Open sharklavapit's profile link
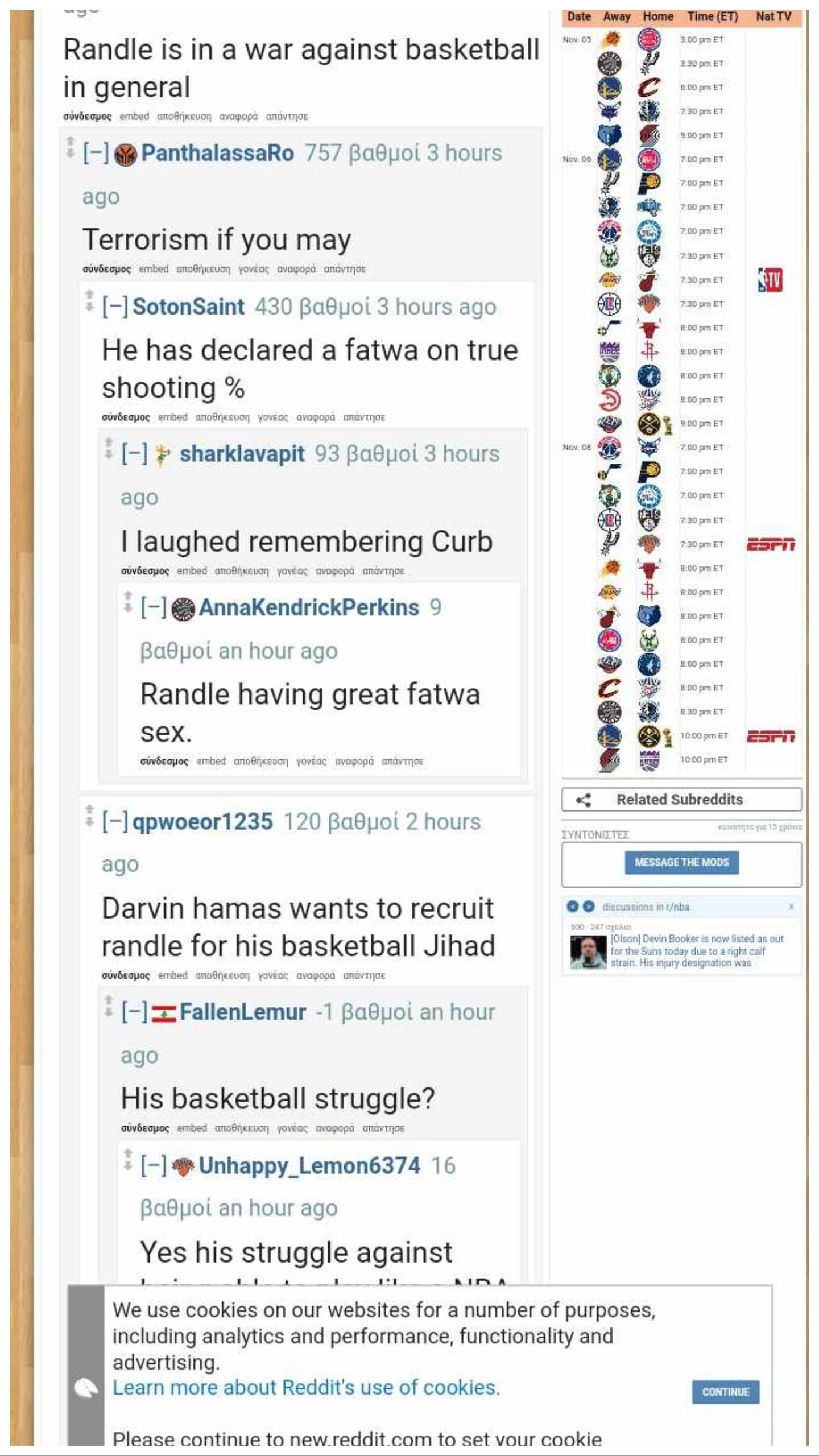 [242, 454]
